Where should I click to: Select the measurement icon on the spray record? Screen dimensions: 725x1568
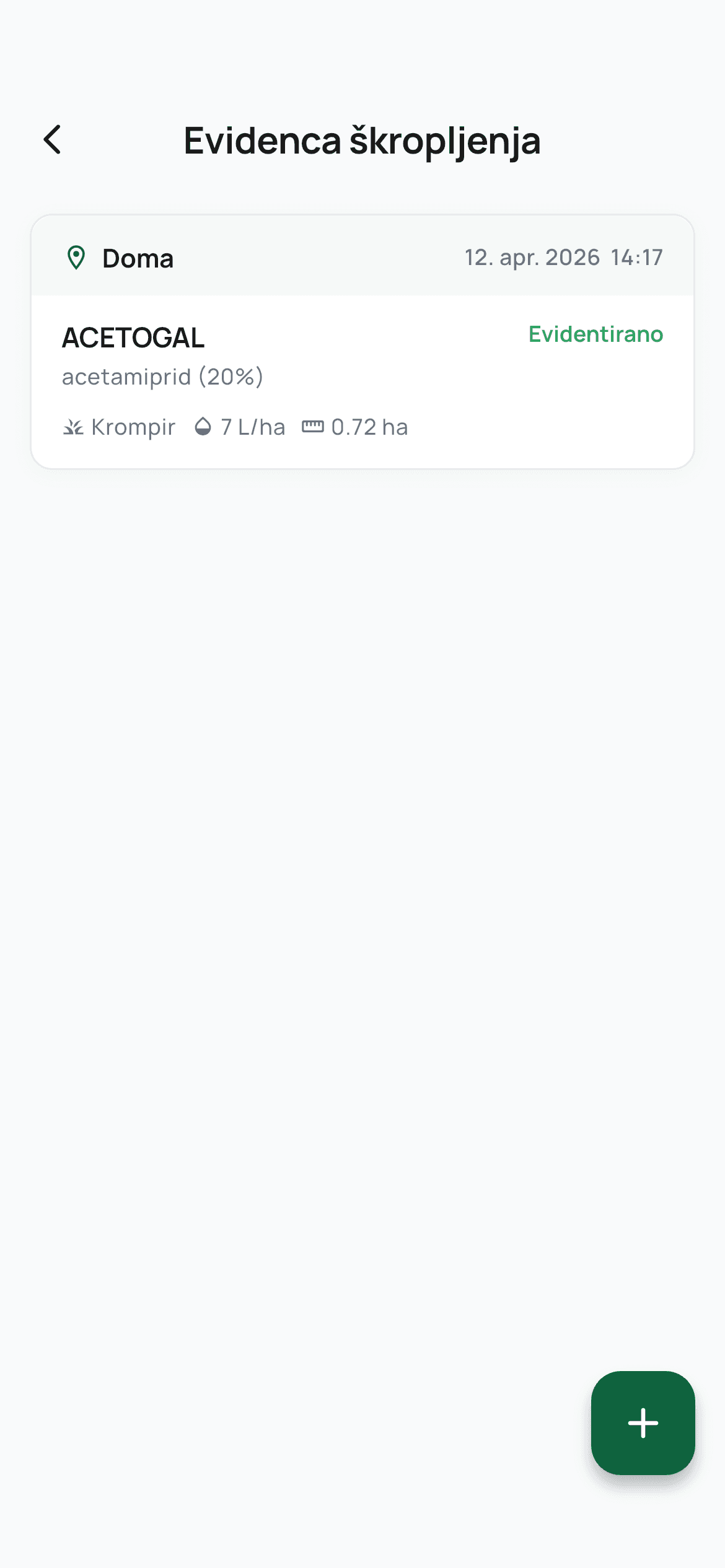click(315, 427)
